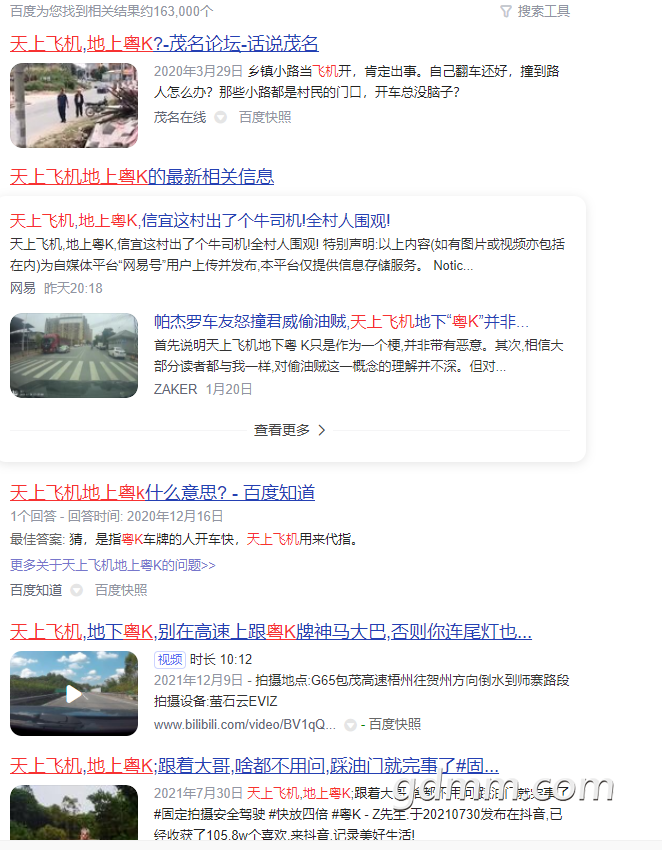Open result 天上飞机,地上粤K?-茂名论坛
This screenshot has width=662, height=850.
(x=164, y=44)
